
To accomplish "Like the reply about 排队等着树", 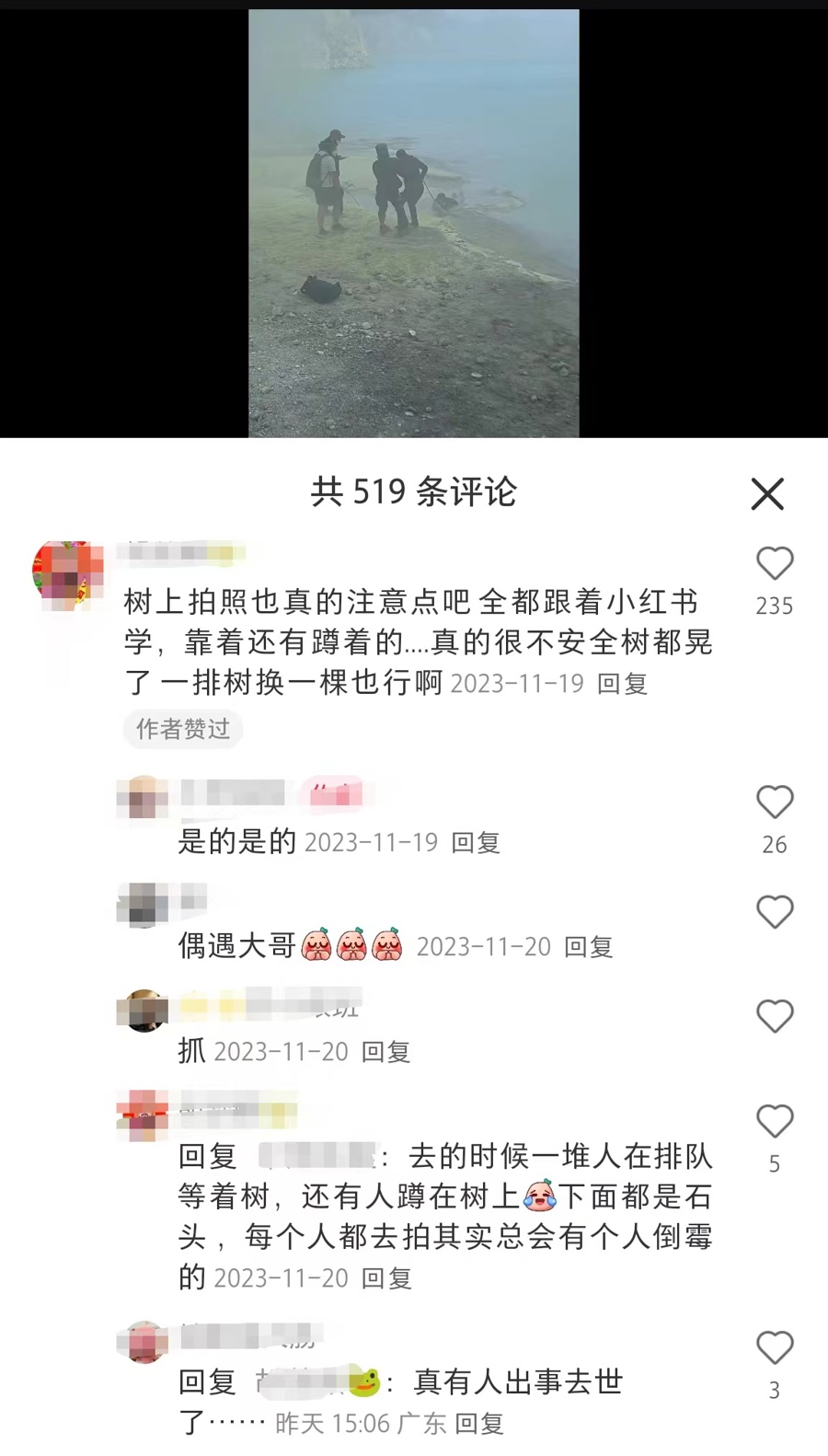I will 775,1122.
